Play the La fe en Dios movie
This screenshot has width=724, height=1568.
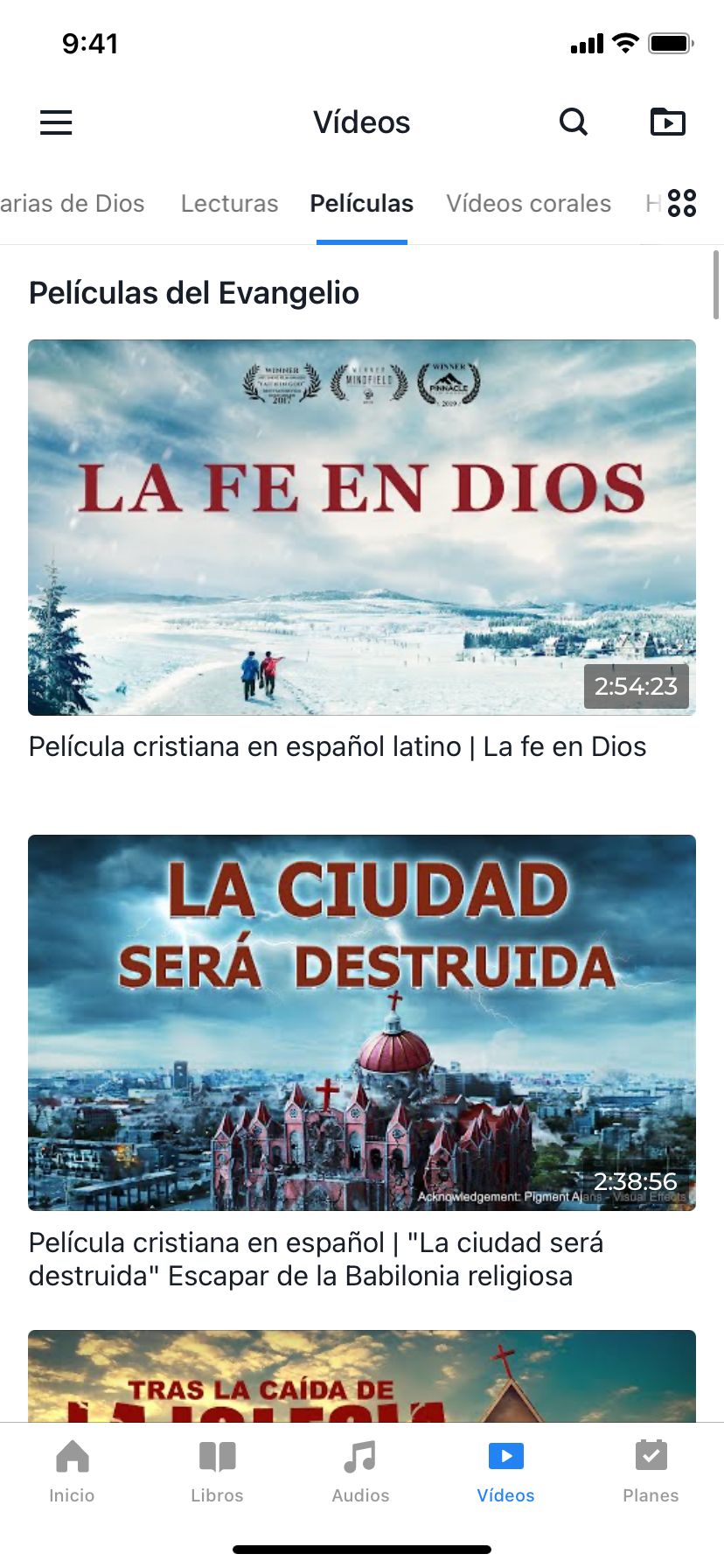[361, 527]
